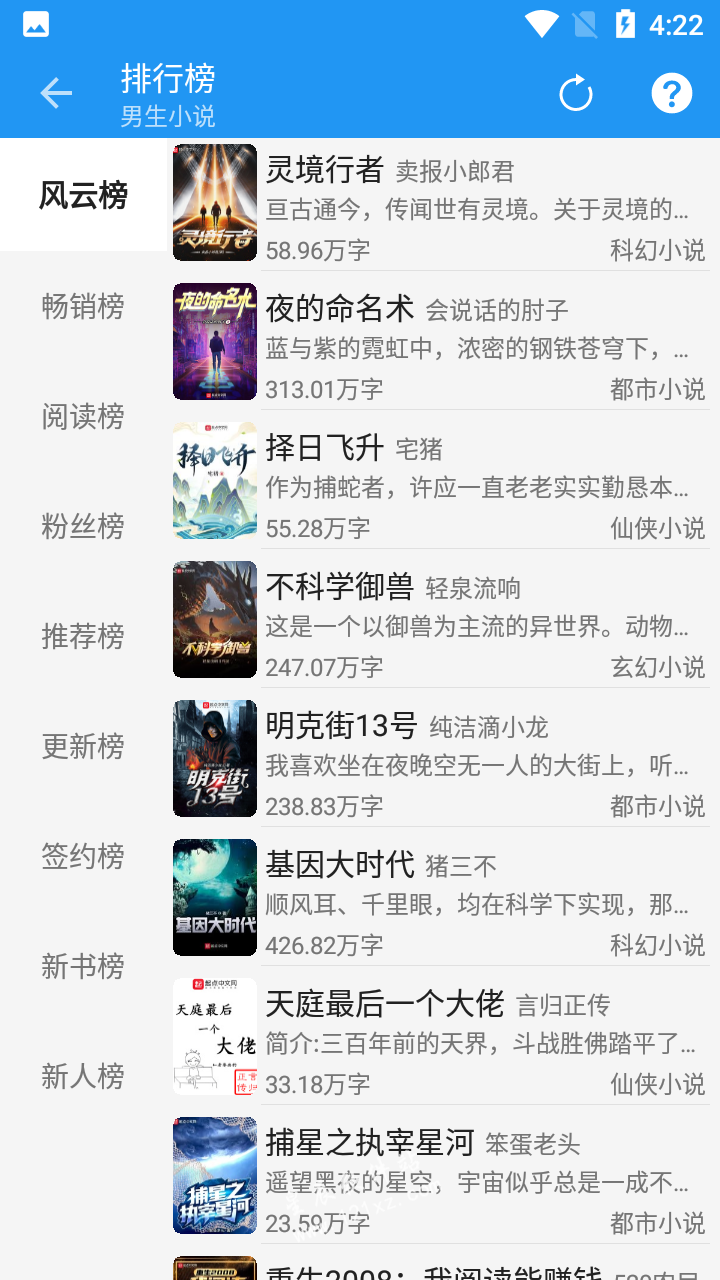This screenshot has height=1280, width=720.
Task: Open the novel 不科学御兽
Action: tap(440, 620)
